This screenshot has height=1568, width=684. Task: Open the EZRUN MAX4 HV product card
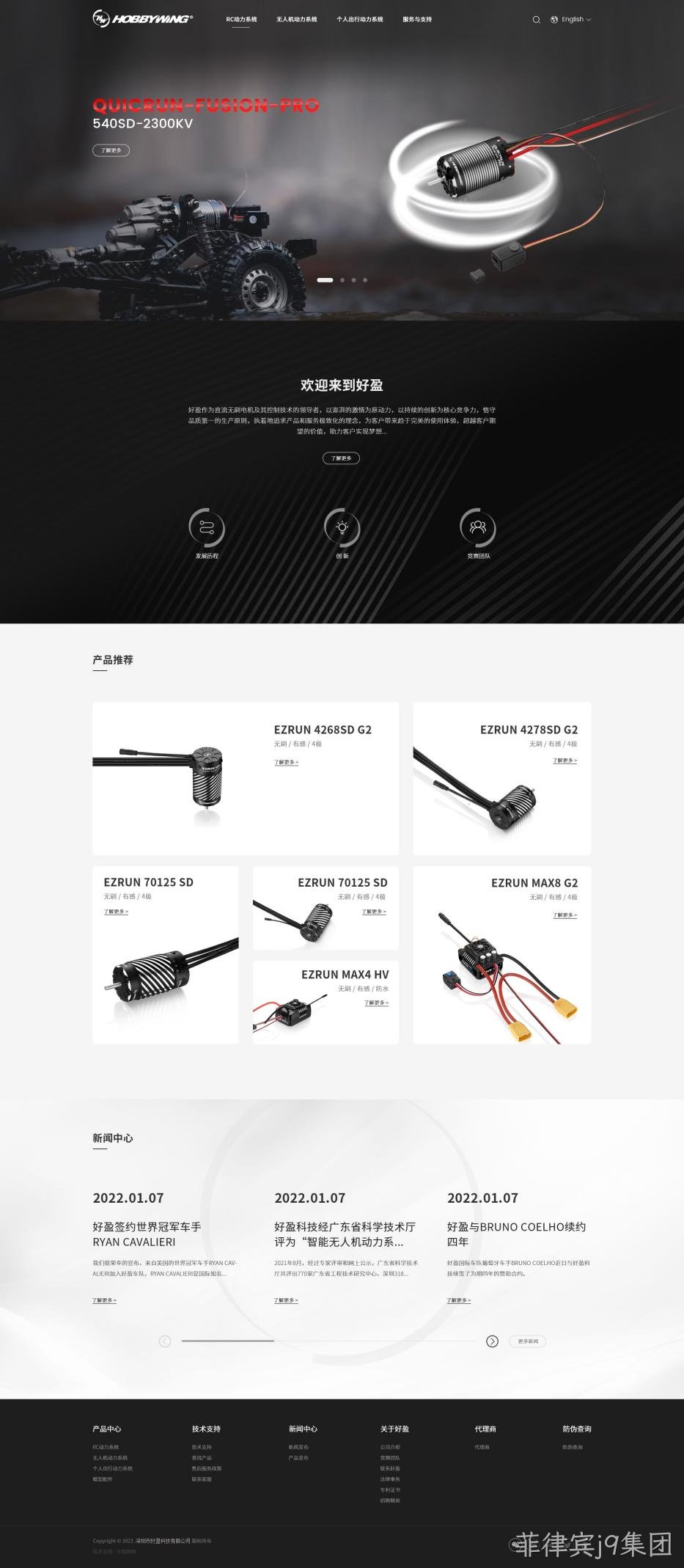[326, 1003]
